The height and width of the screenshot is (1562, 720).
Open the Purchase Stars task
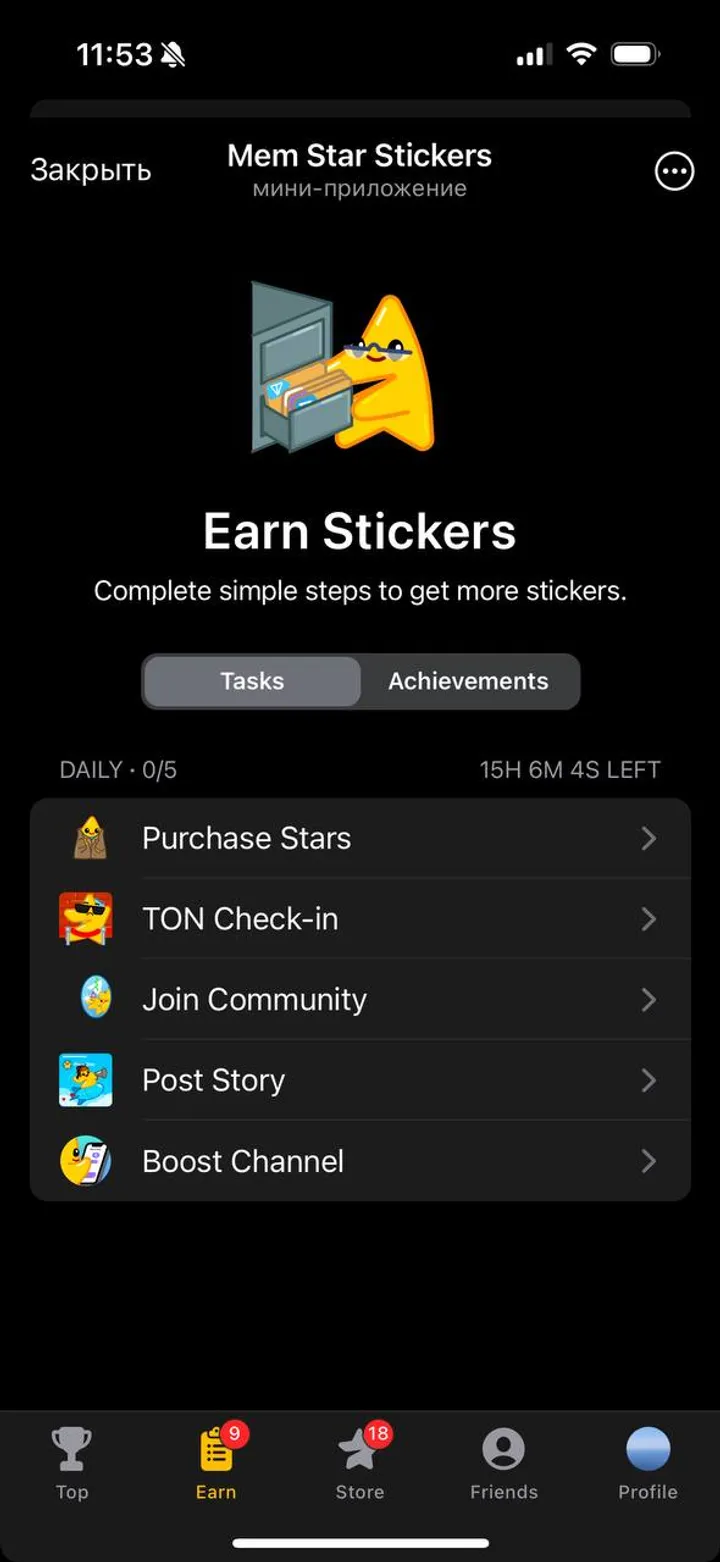click(360, 838)
